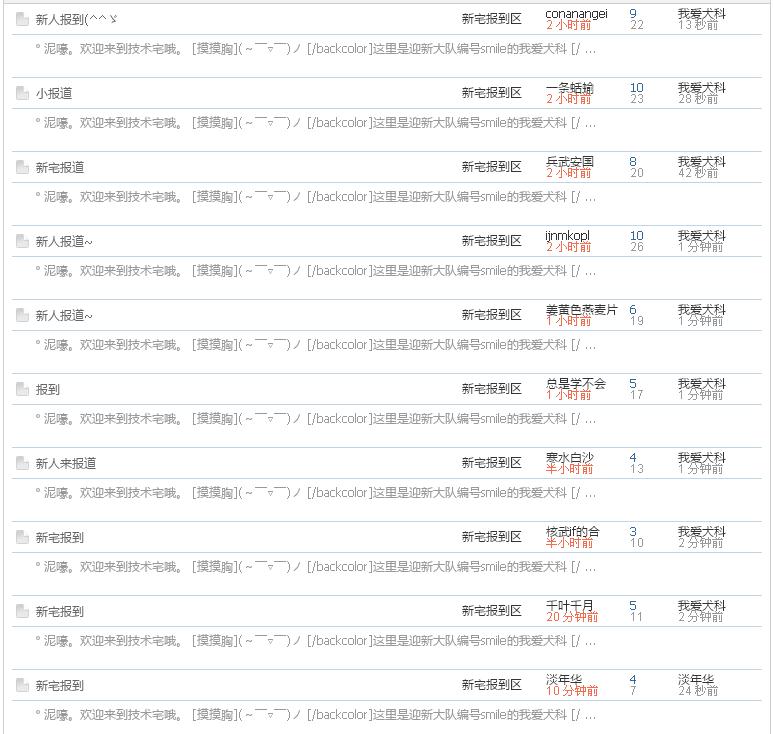Visit author ijnmkopl's profile
Viewport: 774px width, 734px height.
[567, 236]
